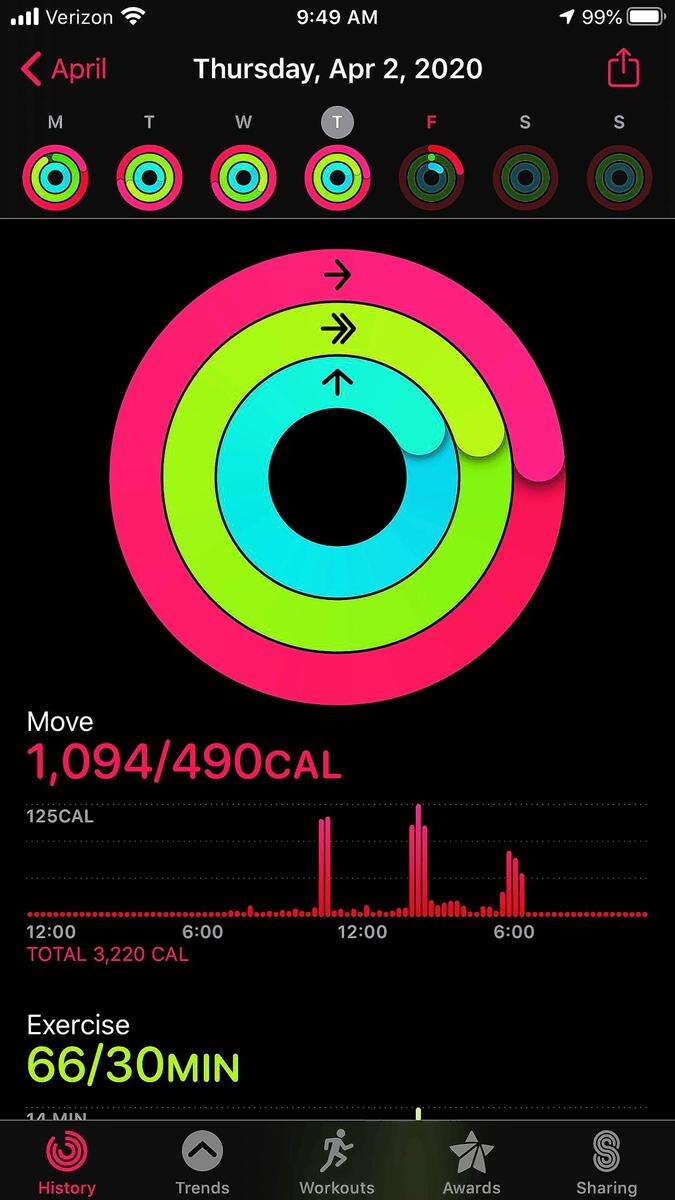Viewport: 675px width, 1200px height.
Task: Open the Sharing tab
Action: click(606, 1162)
